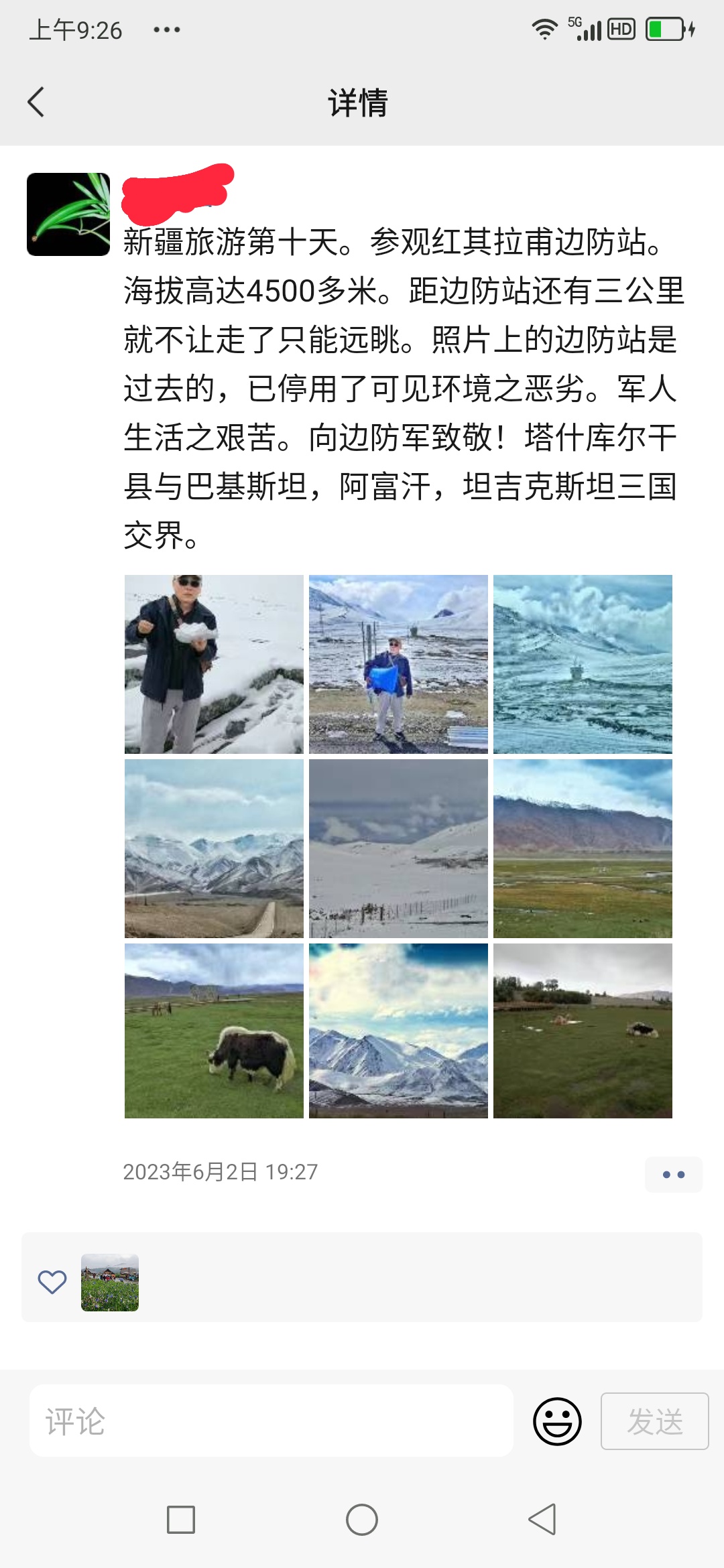
Task: Open the snowy fence line photo
Action: click(x=398, y=848)
